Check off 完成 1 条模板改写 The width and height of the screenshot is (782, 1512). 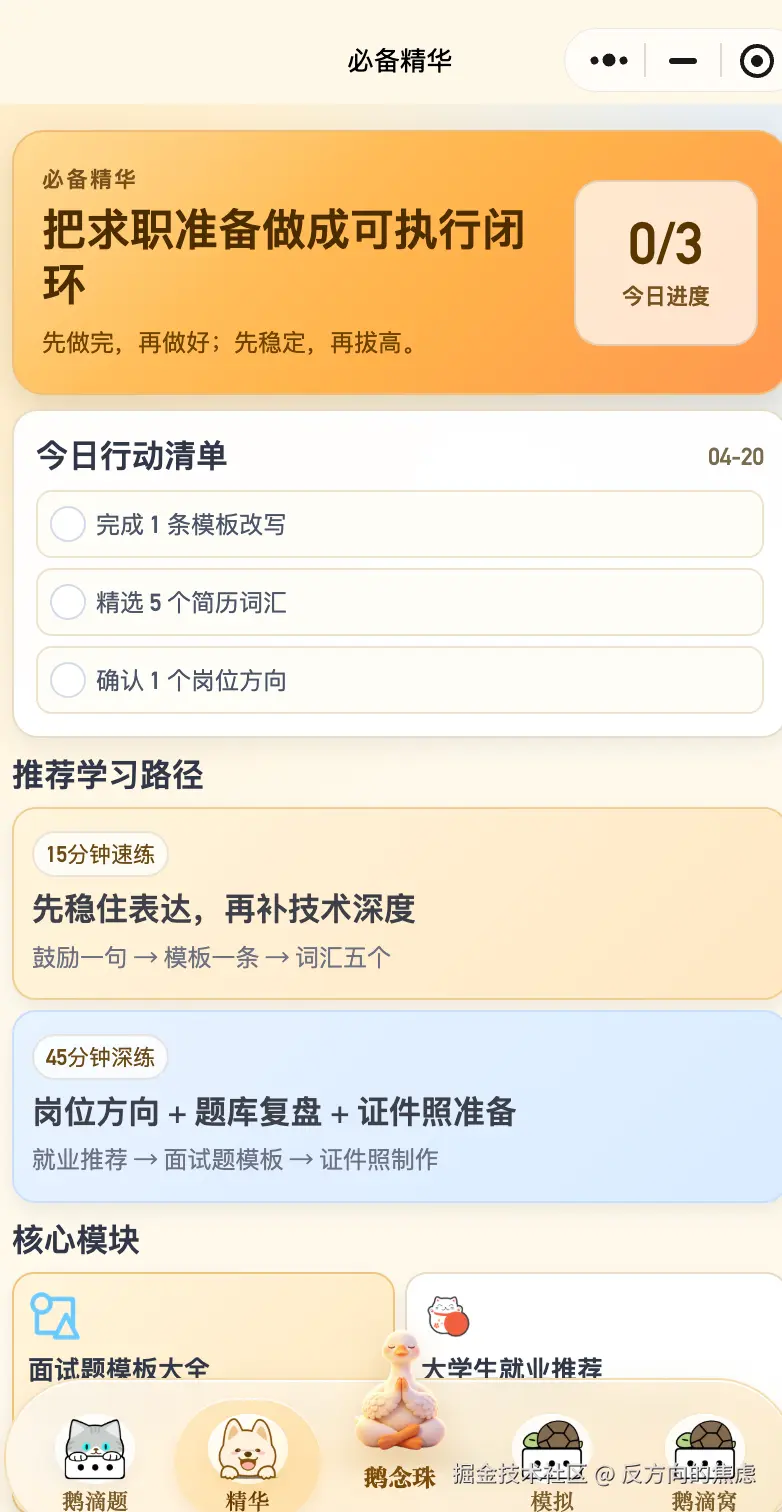[68, 524]
